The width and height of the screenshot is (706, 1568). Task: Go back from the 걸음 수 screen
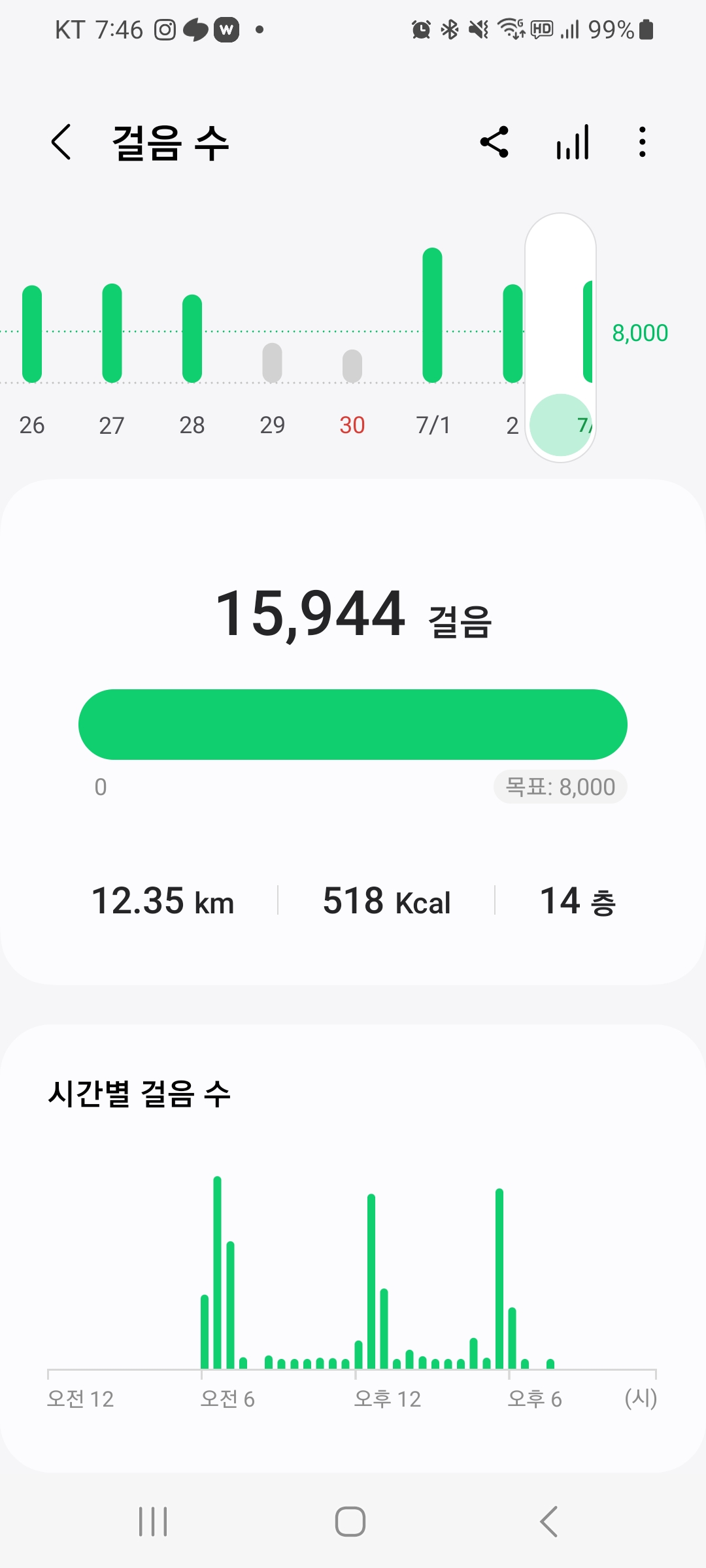click(x=61, y=142)
